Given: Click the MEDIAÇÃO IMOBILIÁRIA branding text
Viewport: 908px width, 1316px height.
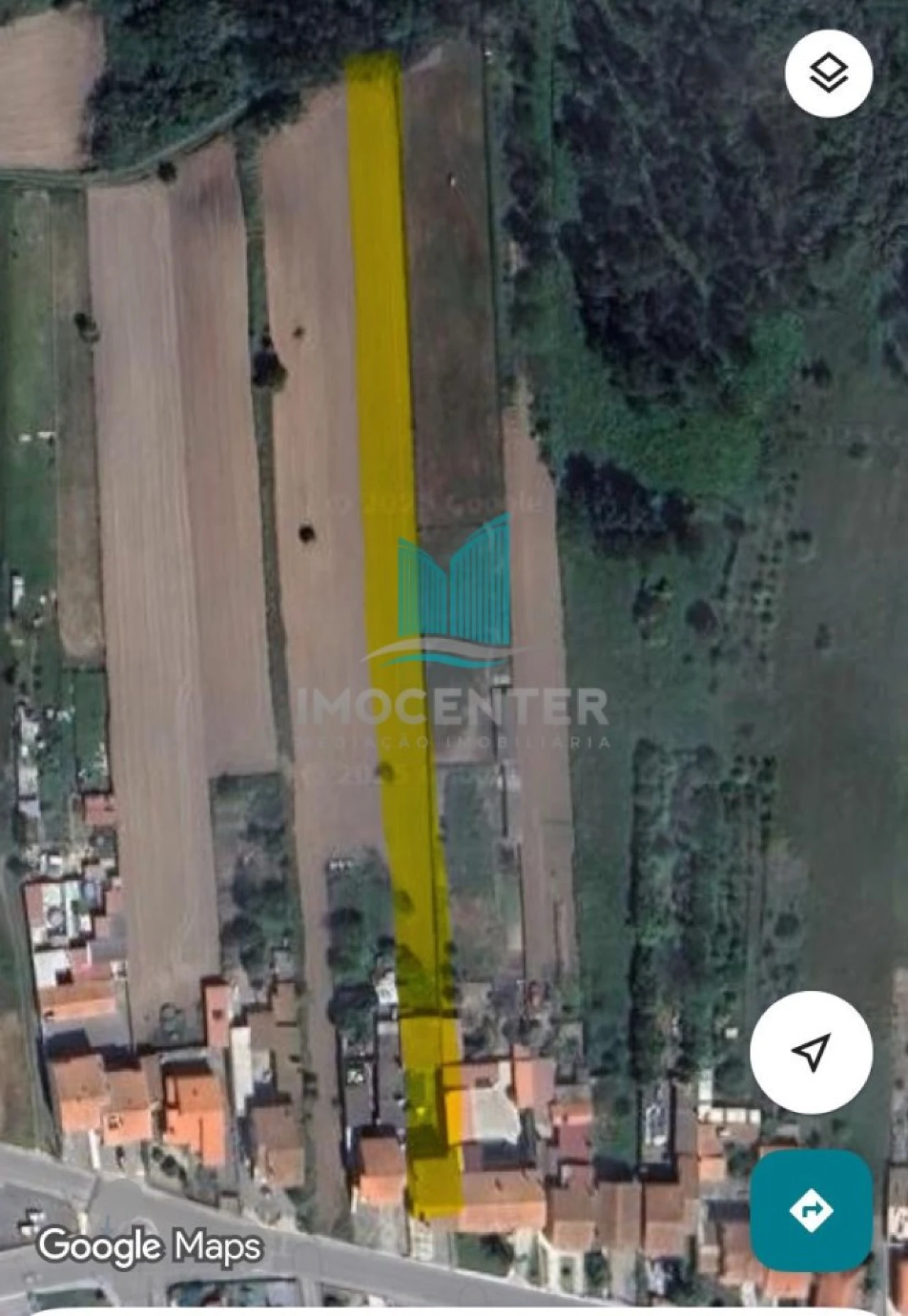Looking at the screenshot, I should click(454, 742).
